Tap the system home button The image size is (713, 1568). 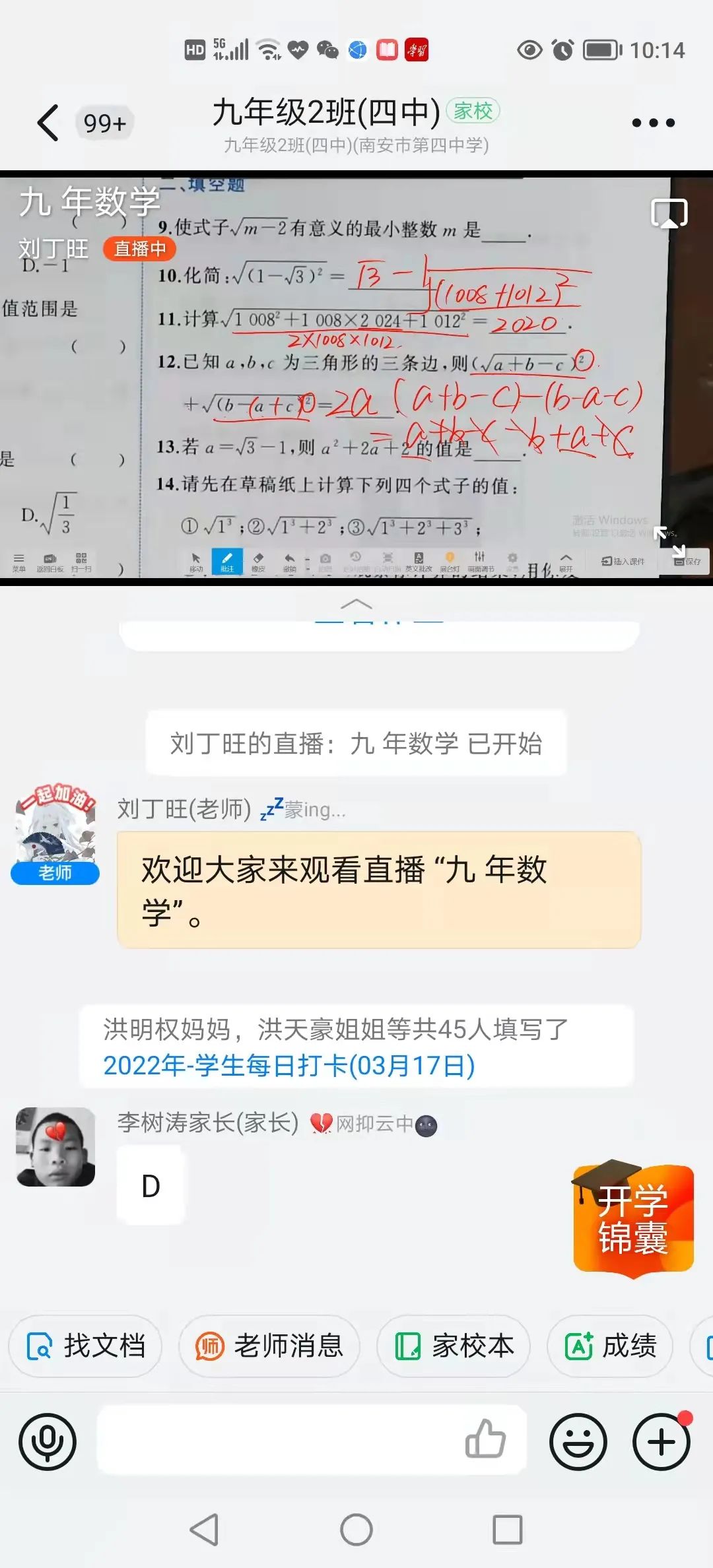tap(356, 1529)
